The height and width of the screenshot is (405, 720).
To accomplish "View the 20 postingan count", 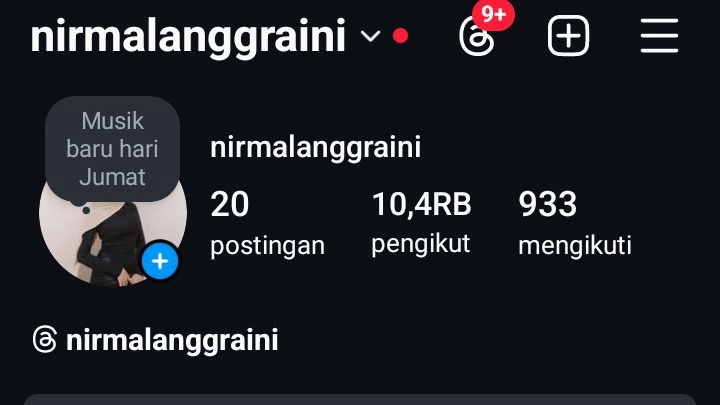I will pos(266,224).
